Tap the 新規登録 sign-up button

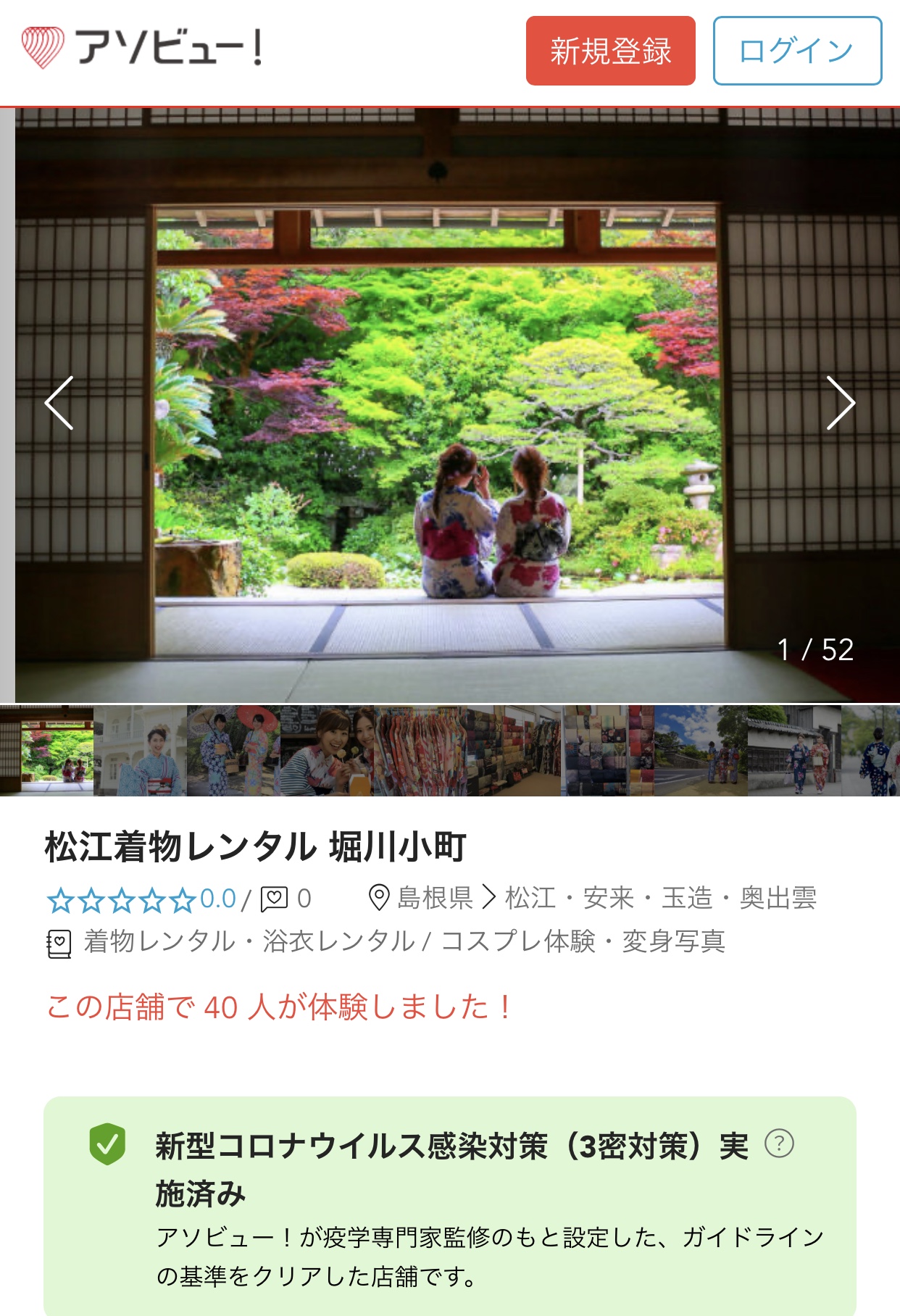point(610,51)
